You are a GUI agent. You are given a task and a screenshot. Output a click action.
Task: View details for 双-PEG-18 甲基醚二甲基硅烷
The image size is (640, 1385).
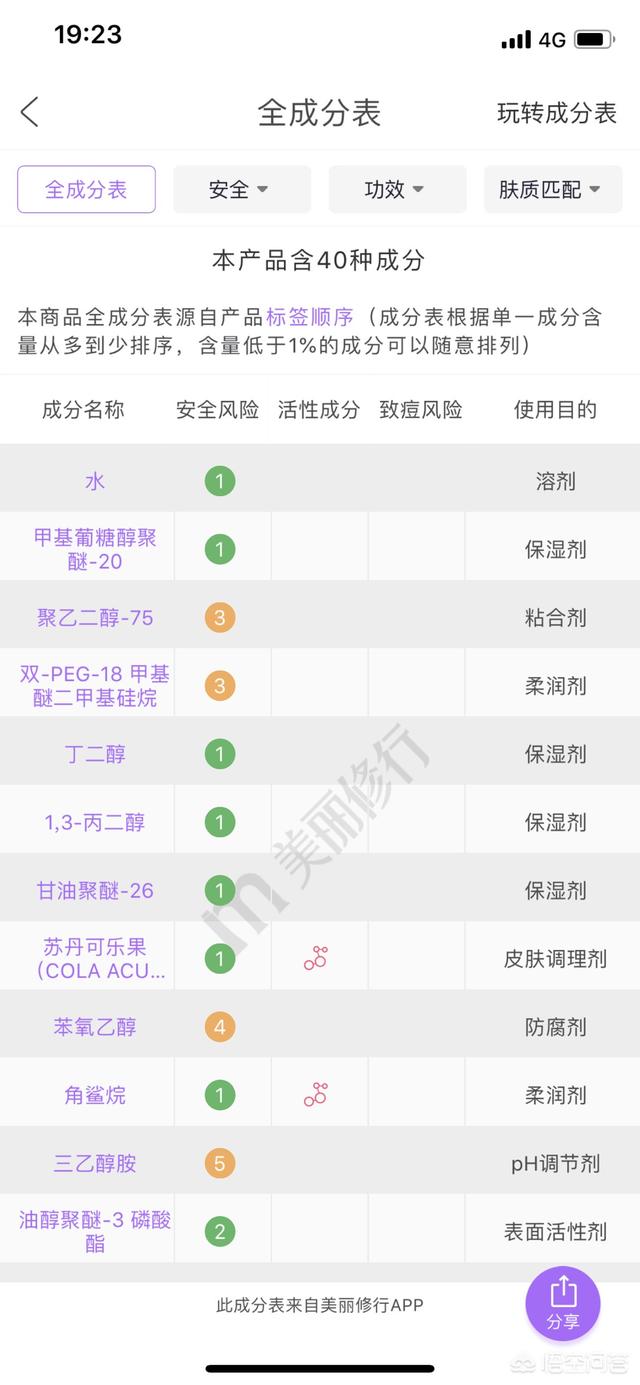[95, 685]
